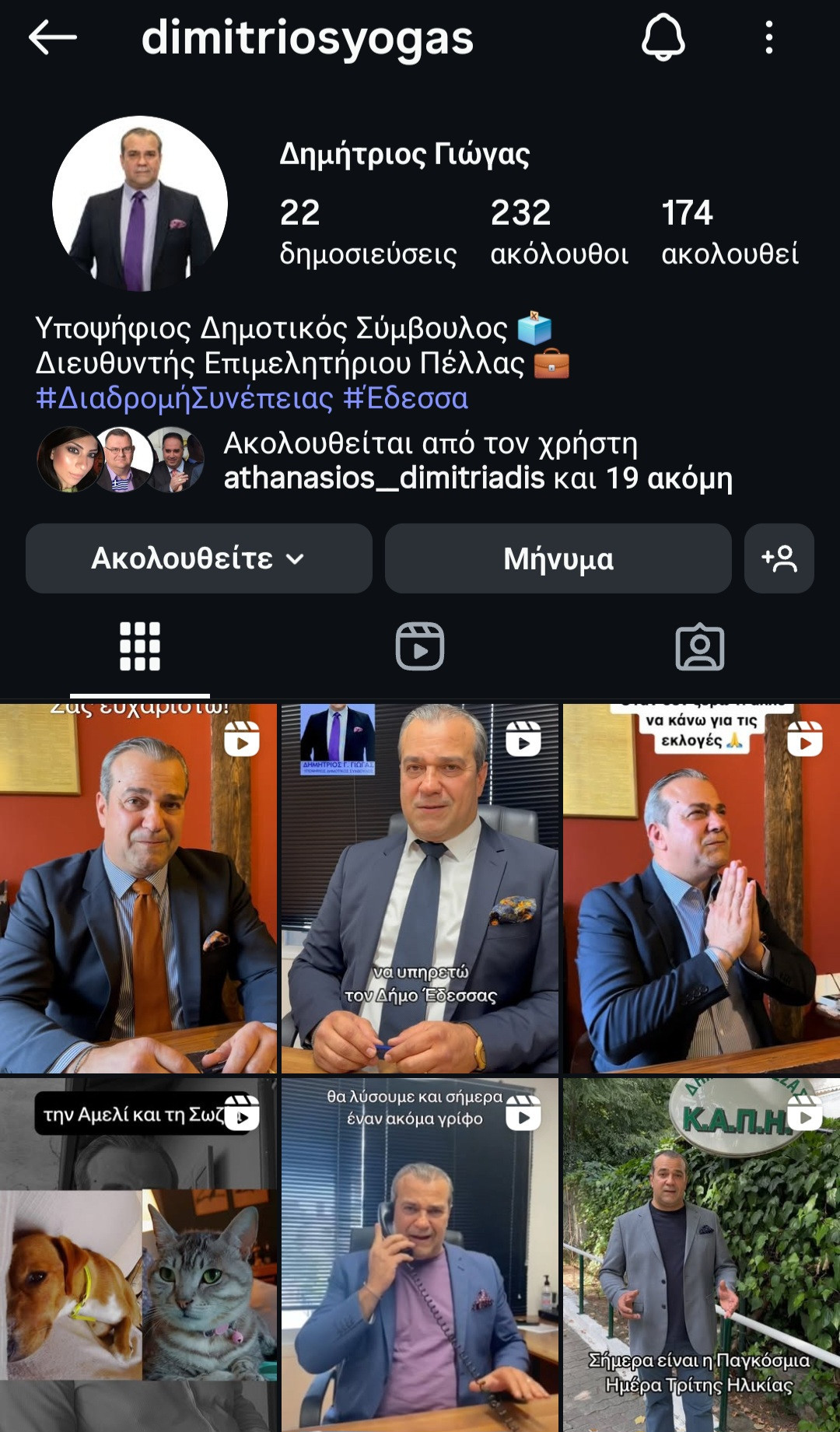Viewport: 840px width, 1432px height.
Task: View the profile picture of Δημήτριος Γιώγας
Action: tap(140, 204)
